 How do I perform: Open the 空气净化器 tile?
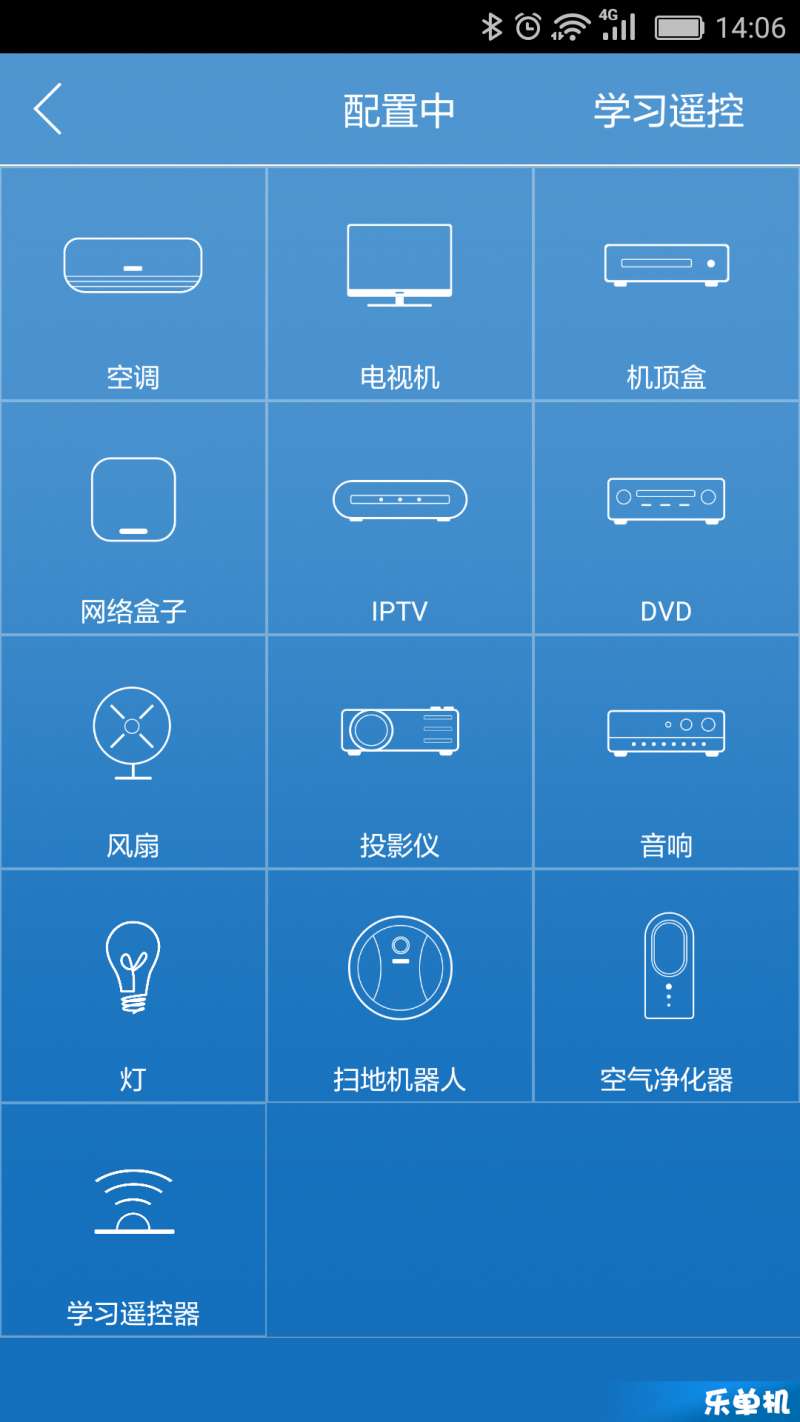tap(667, 986)
